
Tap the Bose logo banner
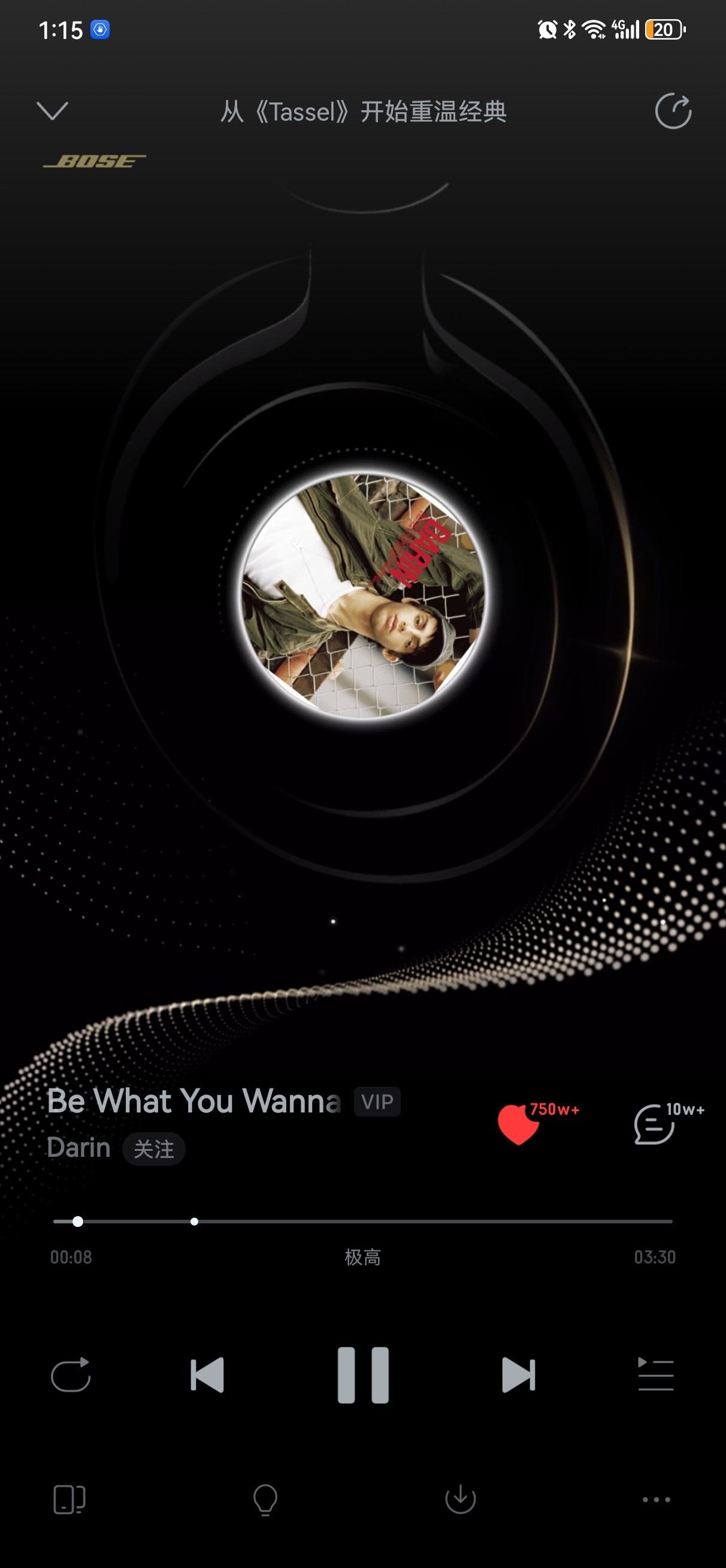point(94,161)
